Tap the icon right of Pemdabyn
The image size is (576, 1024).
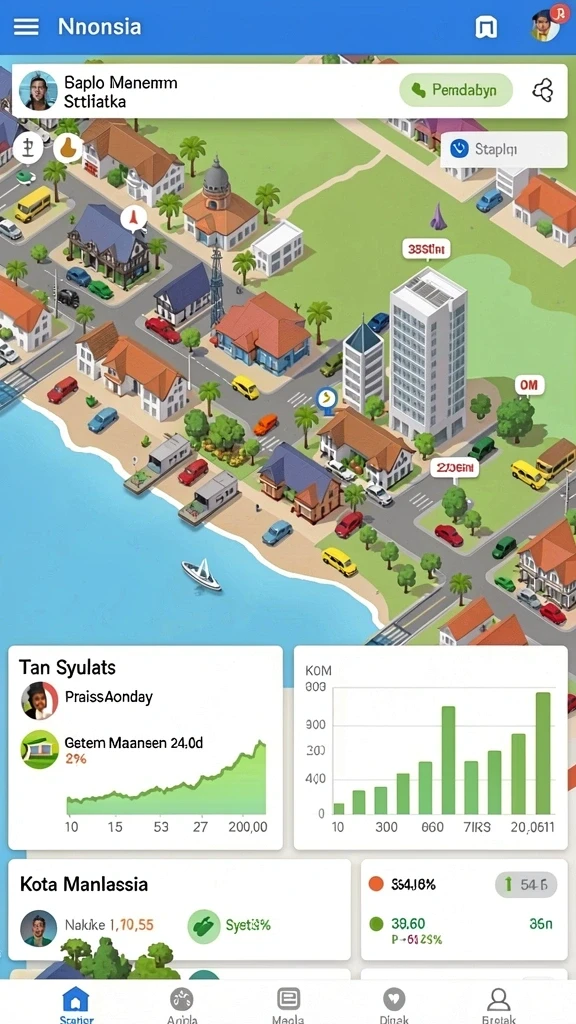click(543, 90)
